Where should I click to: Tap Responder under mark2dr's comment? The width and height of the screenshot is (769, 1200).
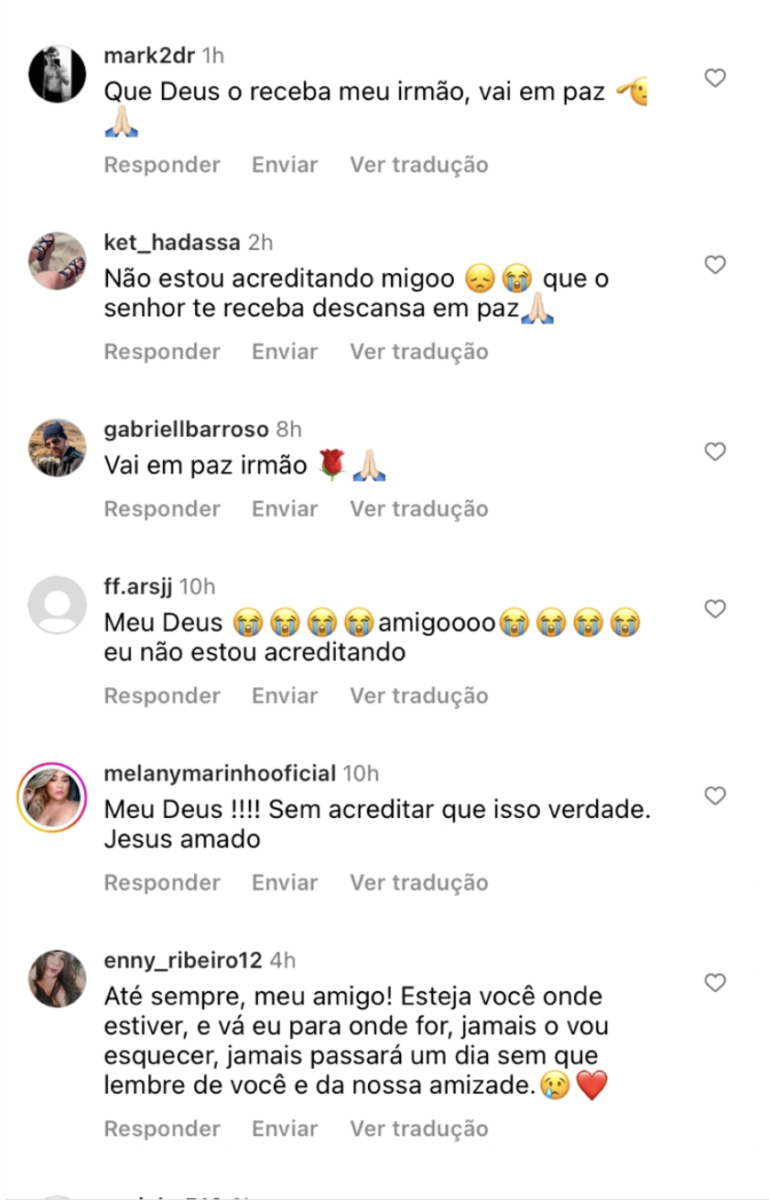pos(162,165)
